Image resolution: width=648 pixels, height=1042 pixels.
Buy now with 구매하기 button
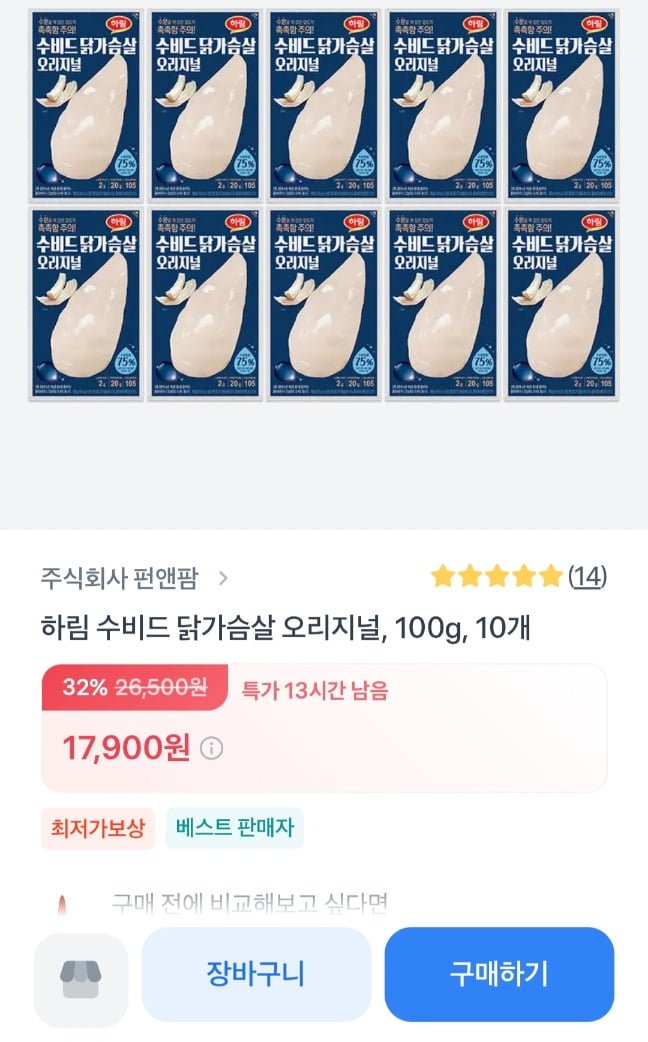coord(499,974)
